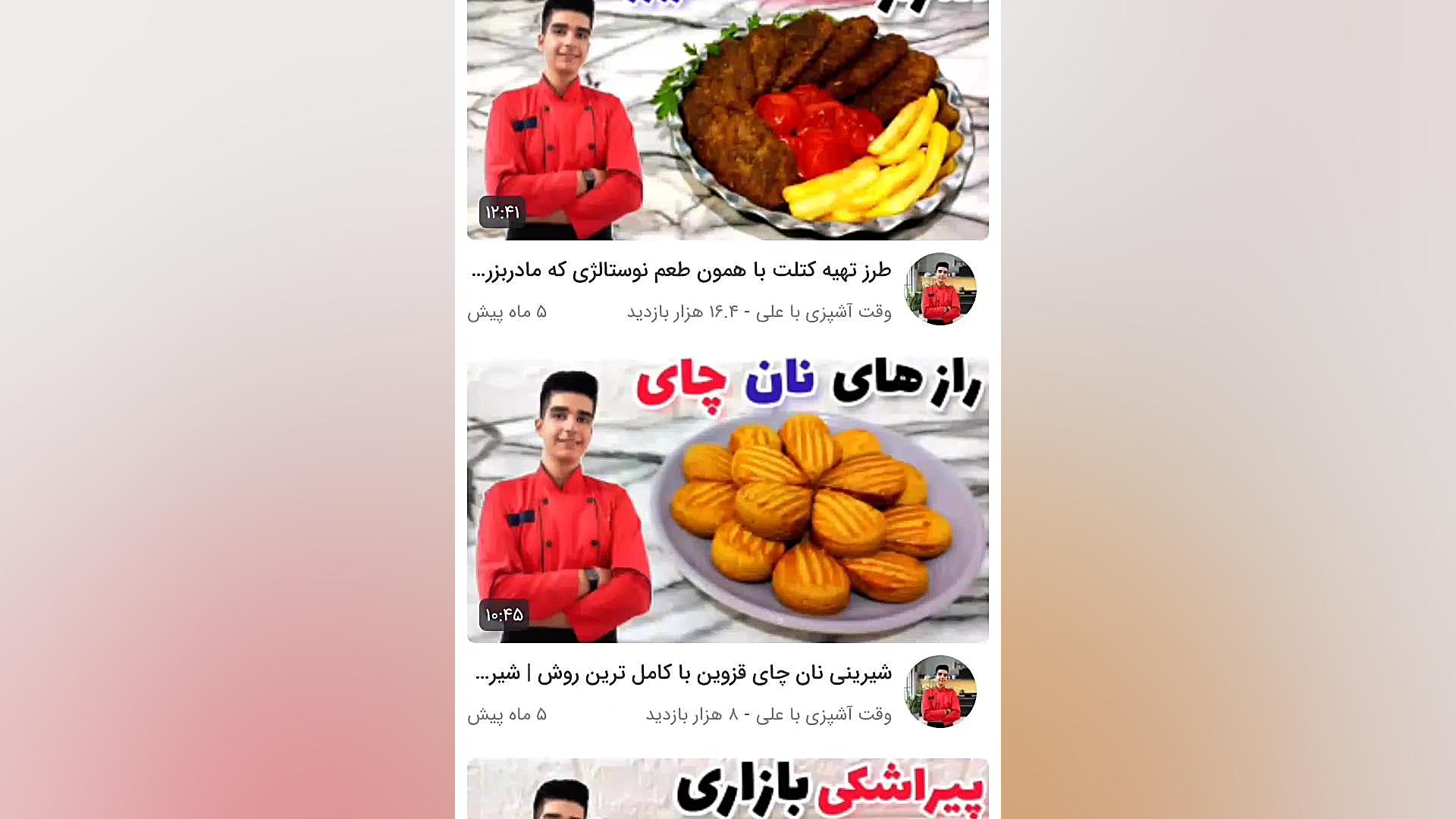The width and height of the screenshot is (1456, 819).
Task: Open channel avatar beside نان چای video
Action: (940, 692)
